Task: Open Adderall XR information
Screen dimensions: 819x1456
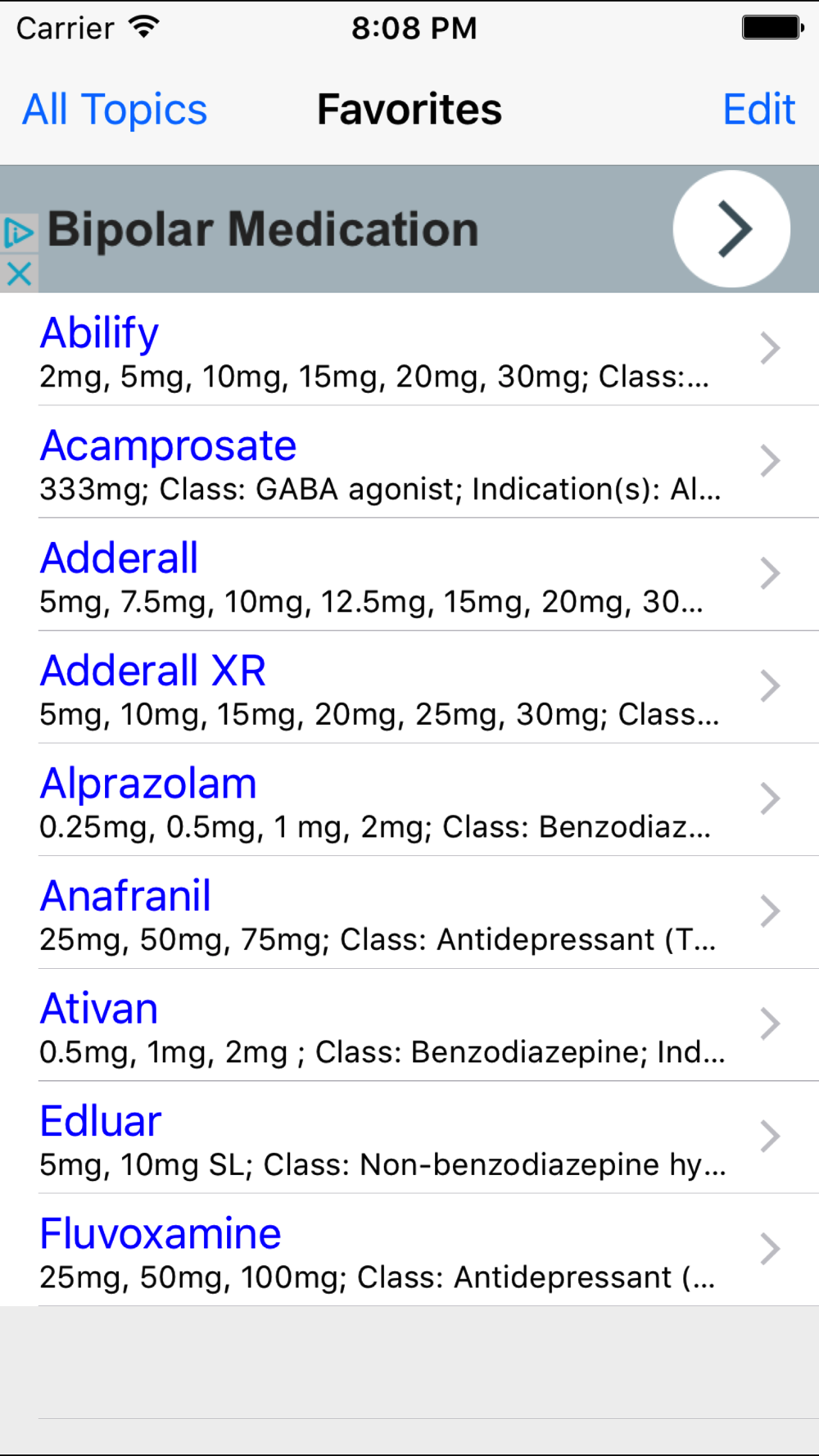Action: coord(409,688)
